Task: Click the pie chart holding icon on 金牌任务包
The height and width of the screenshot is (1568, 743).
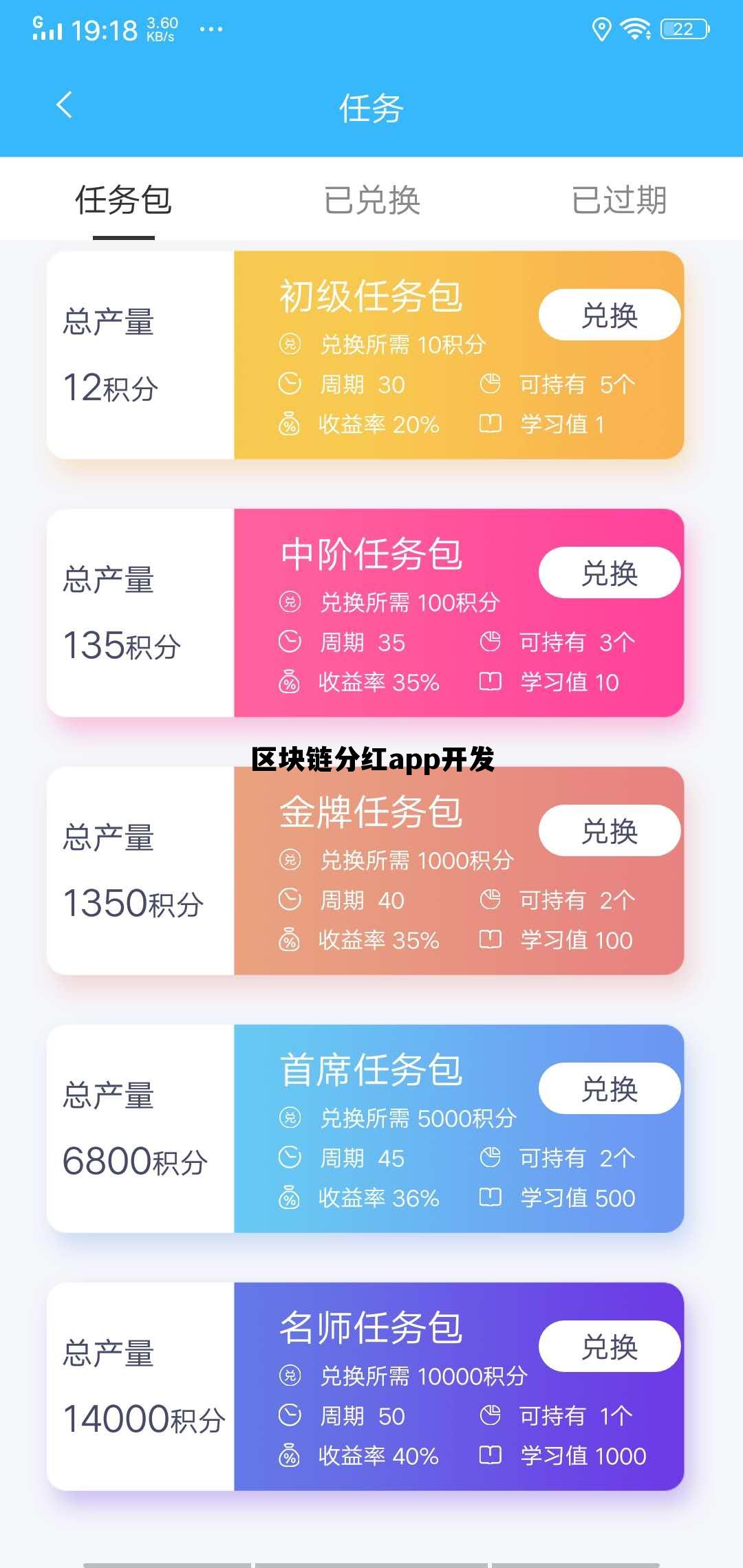Action: 490,900
